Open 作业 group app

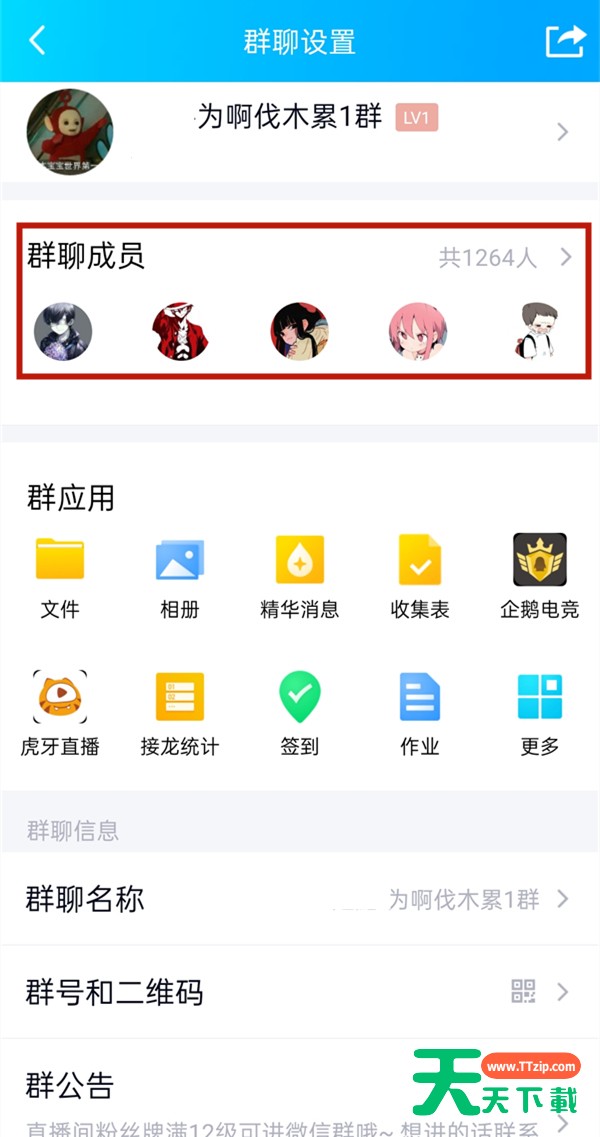point(420,714)
